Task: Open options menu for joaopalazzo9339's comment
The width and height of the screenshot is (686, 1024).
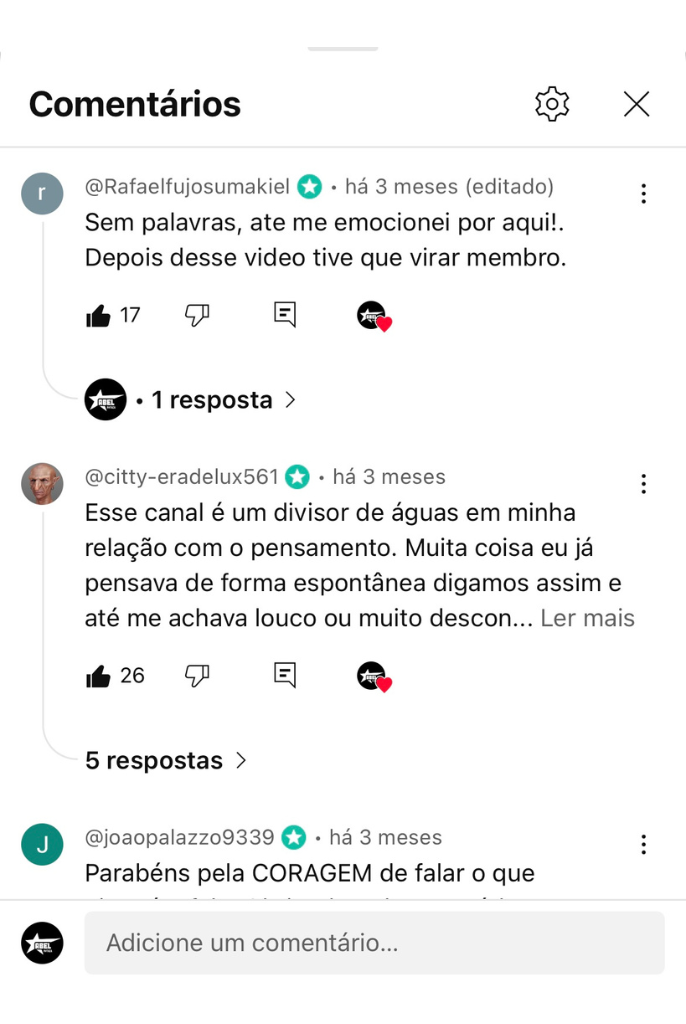Action: 643,845
